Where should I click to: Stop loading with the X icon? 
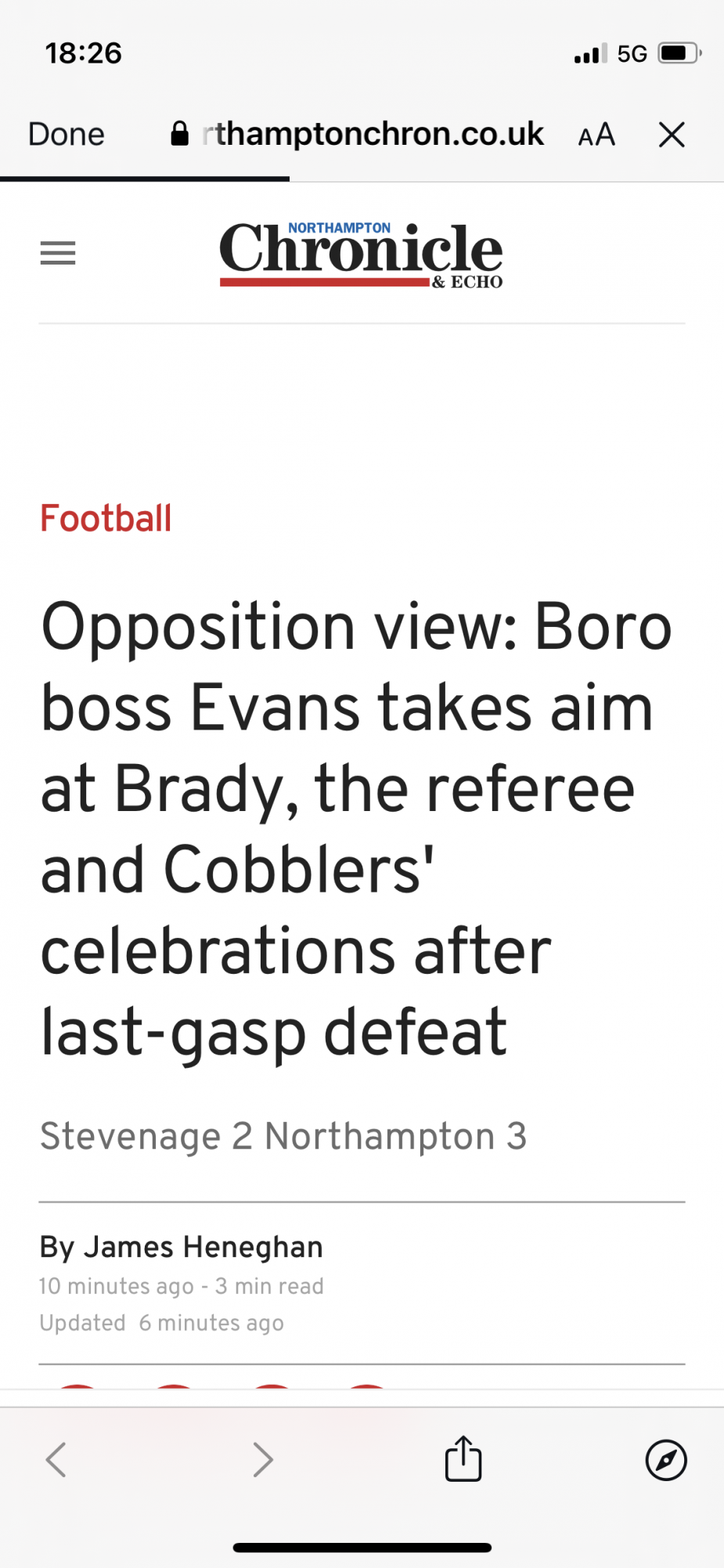click(672, 135)
